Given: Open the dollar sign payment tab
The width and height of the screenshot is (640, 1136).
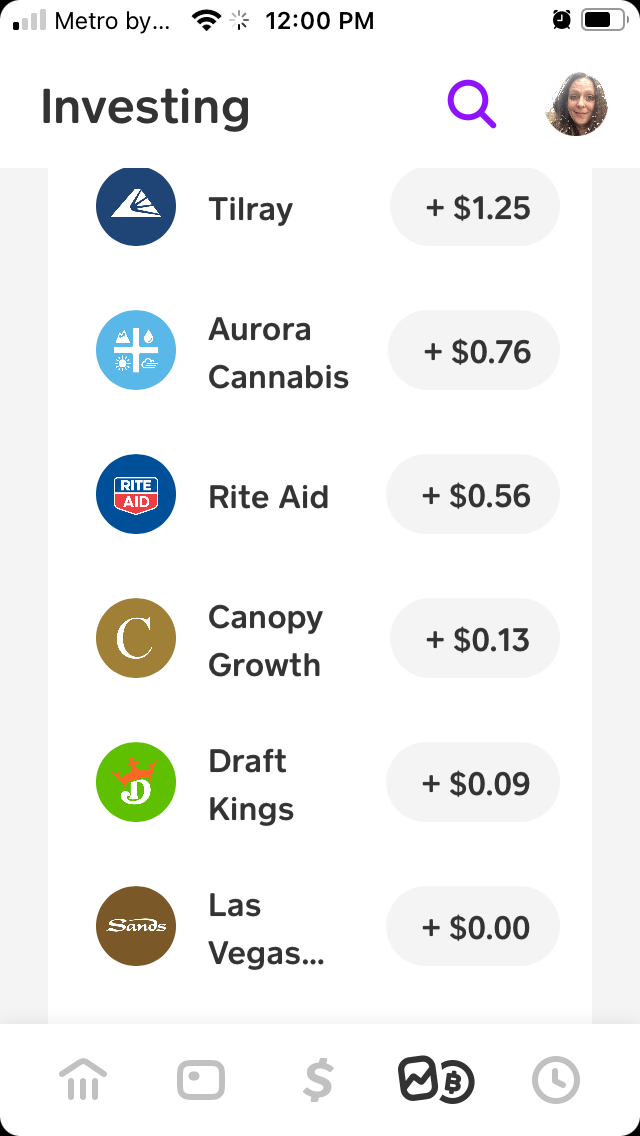Looking at the screenshot, I should point(318,1080).
